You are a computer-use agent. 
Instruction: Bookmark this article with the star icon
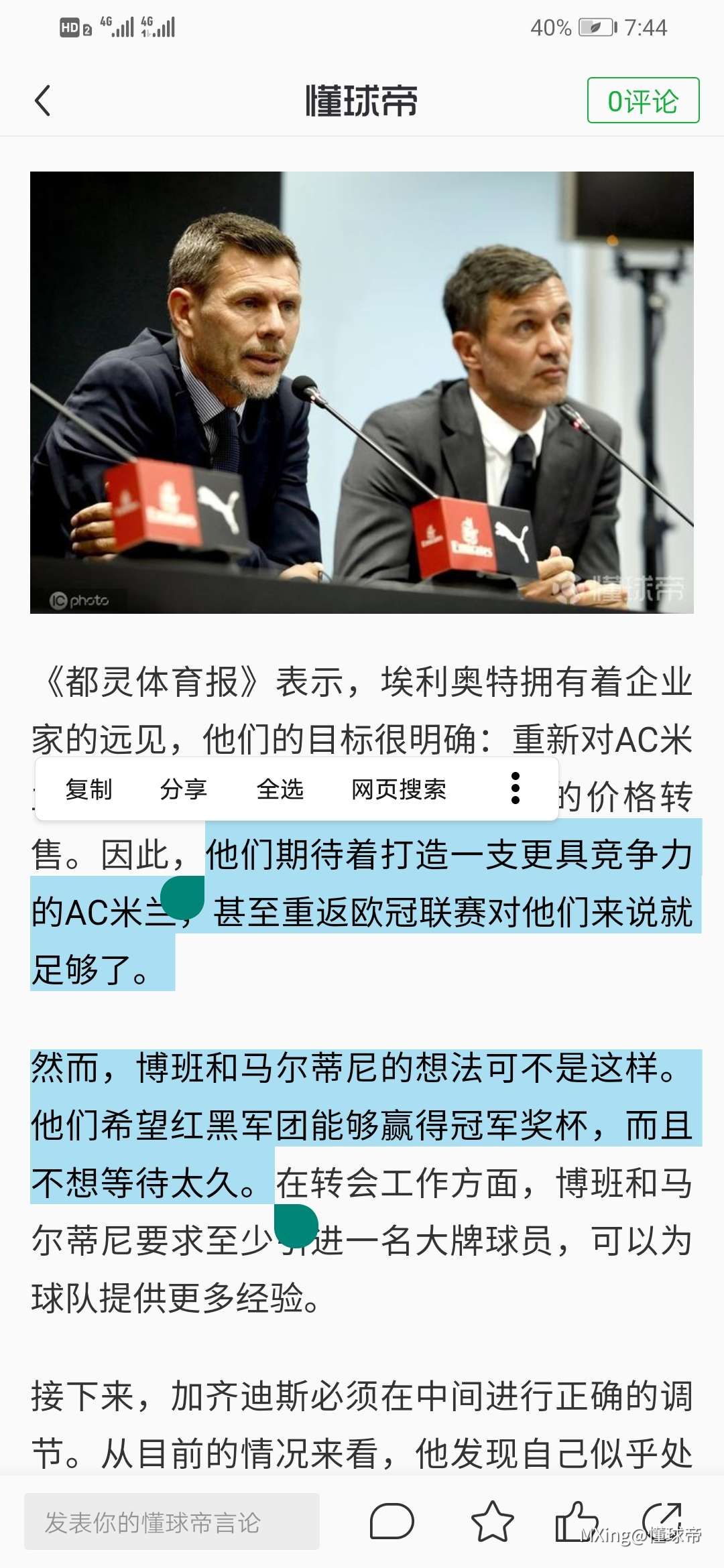coord(493,1521)
